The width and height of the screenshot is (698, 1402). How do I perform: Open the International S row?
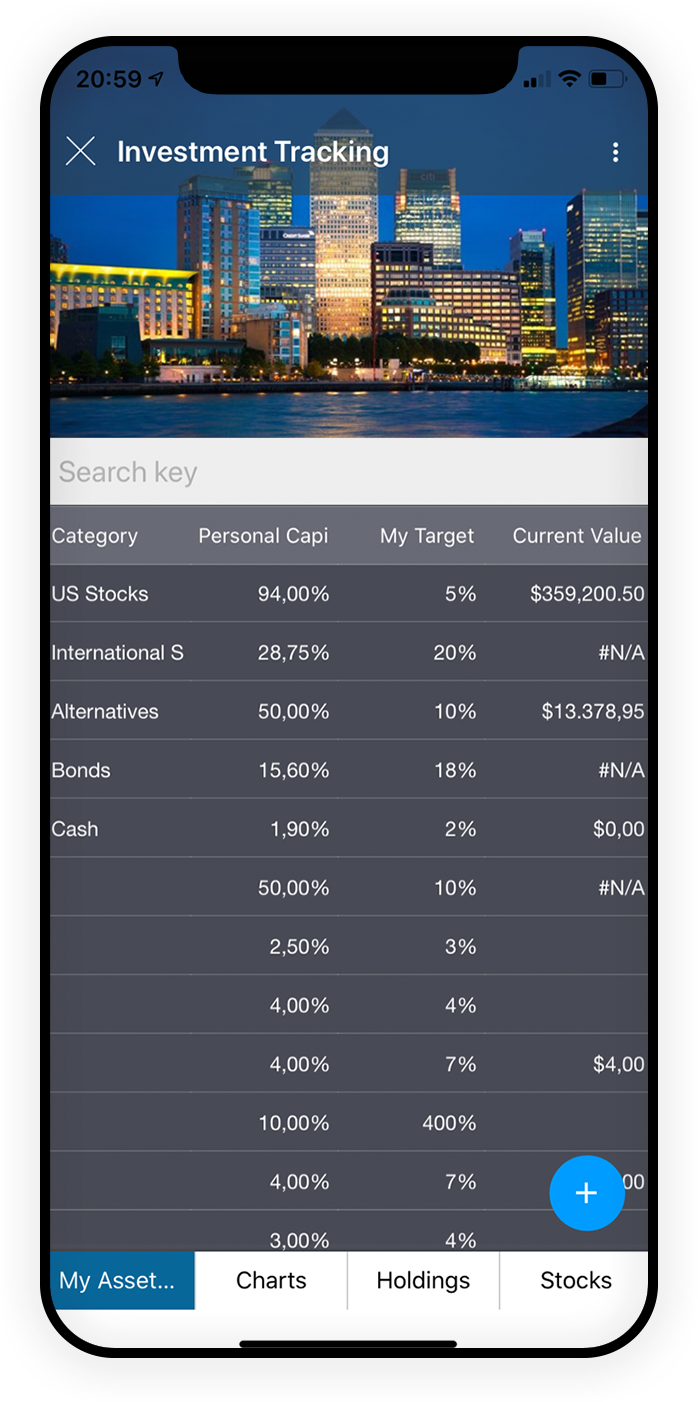(349, 653)
